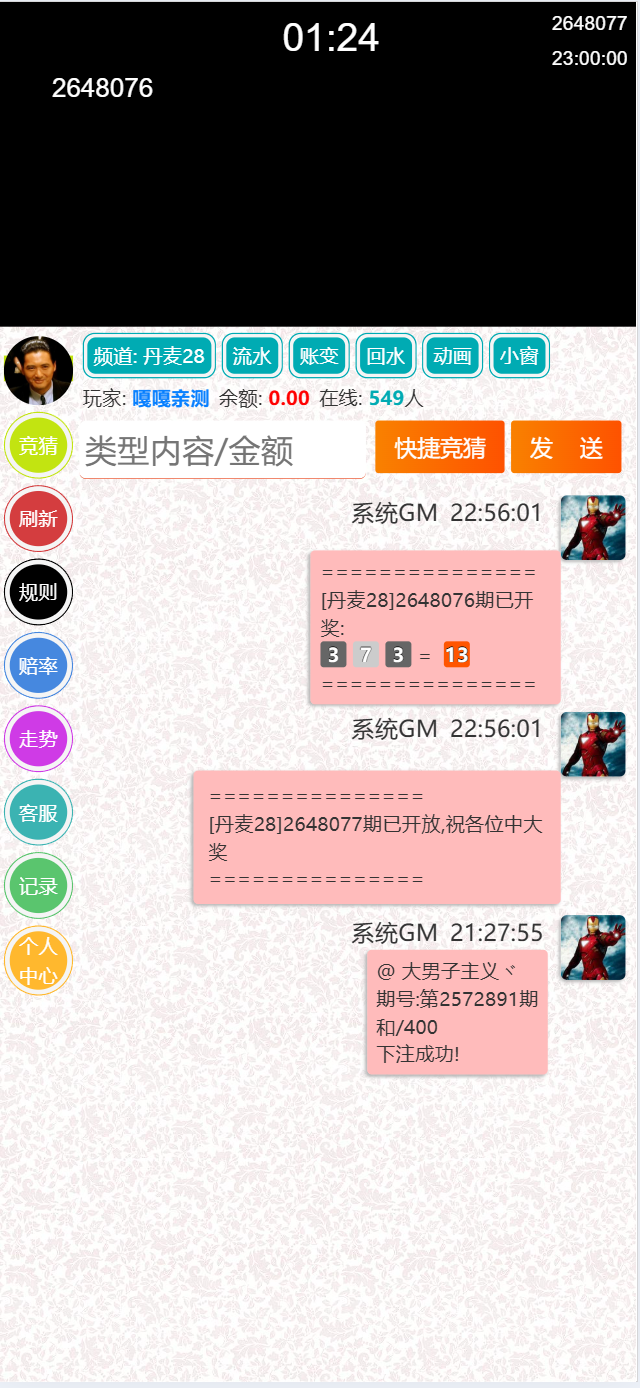This screenshot has width=640, height=1388.
Task: Open 快捷竞猜 quick guess
Action: point(440,447)
